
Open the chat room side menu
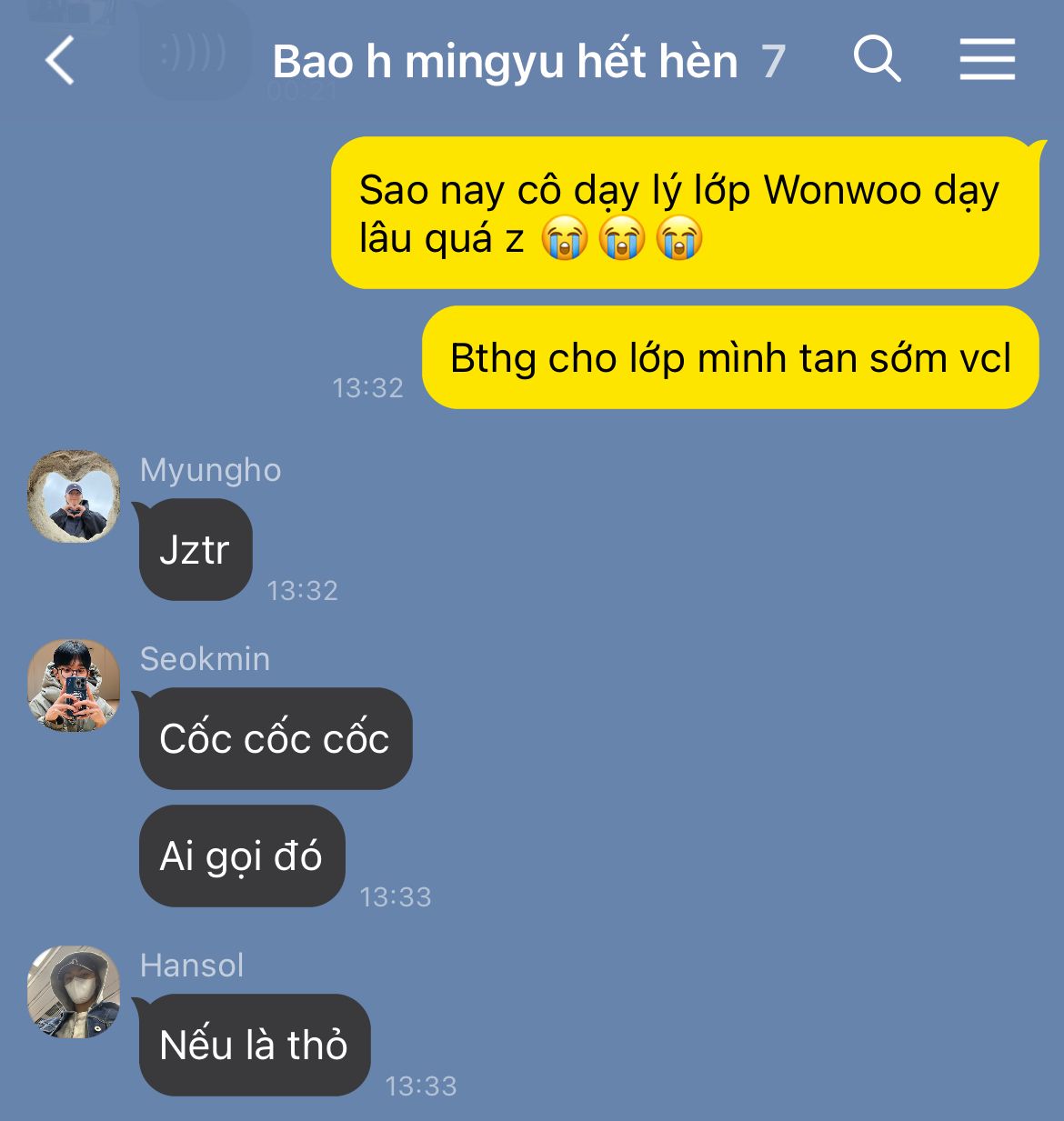click(988, 60)
